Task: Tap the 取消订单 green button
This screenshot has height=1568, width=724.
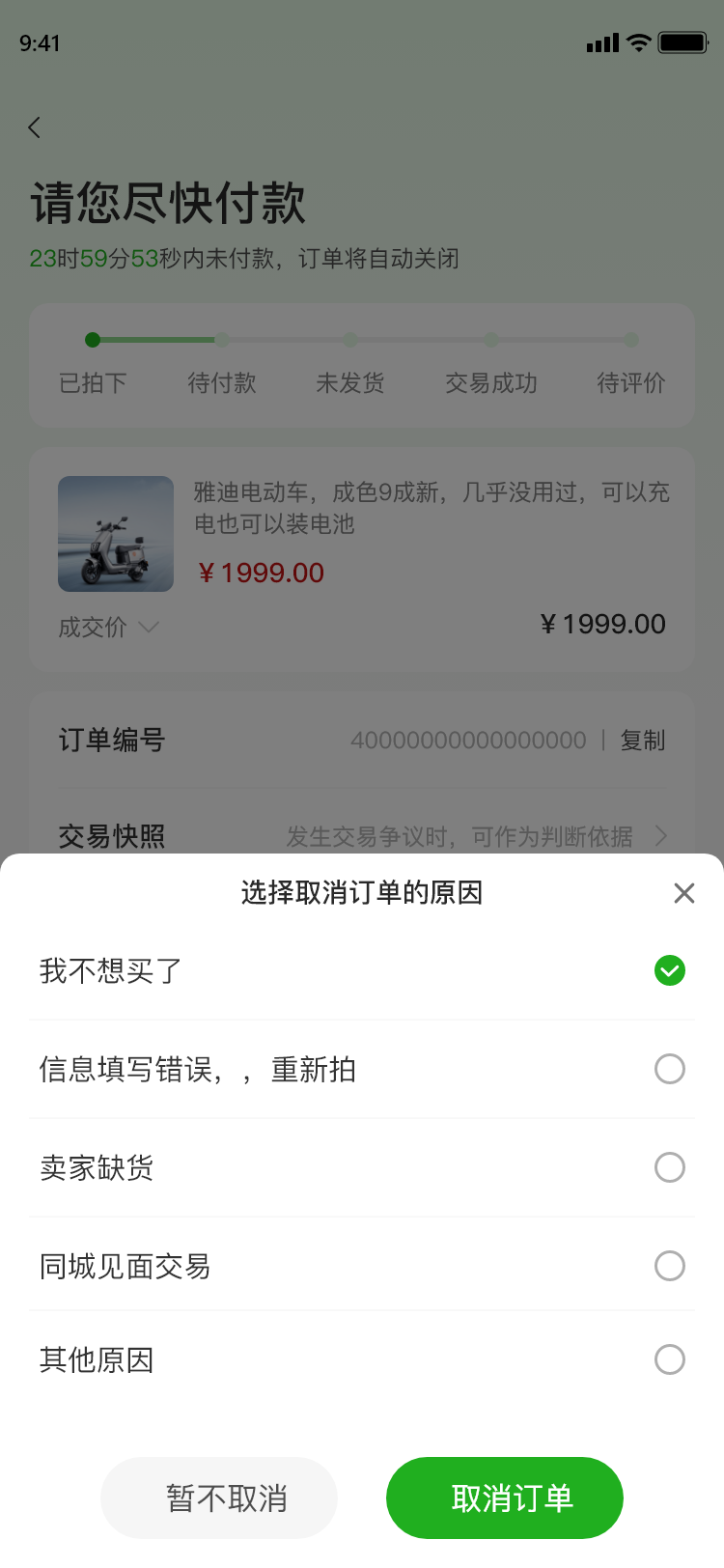Action: coord(505,1498)
